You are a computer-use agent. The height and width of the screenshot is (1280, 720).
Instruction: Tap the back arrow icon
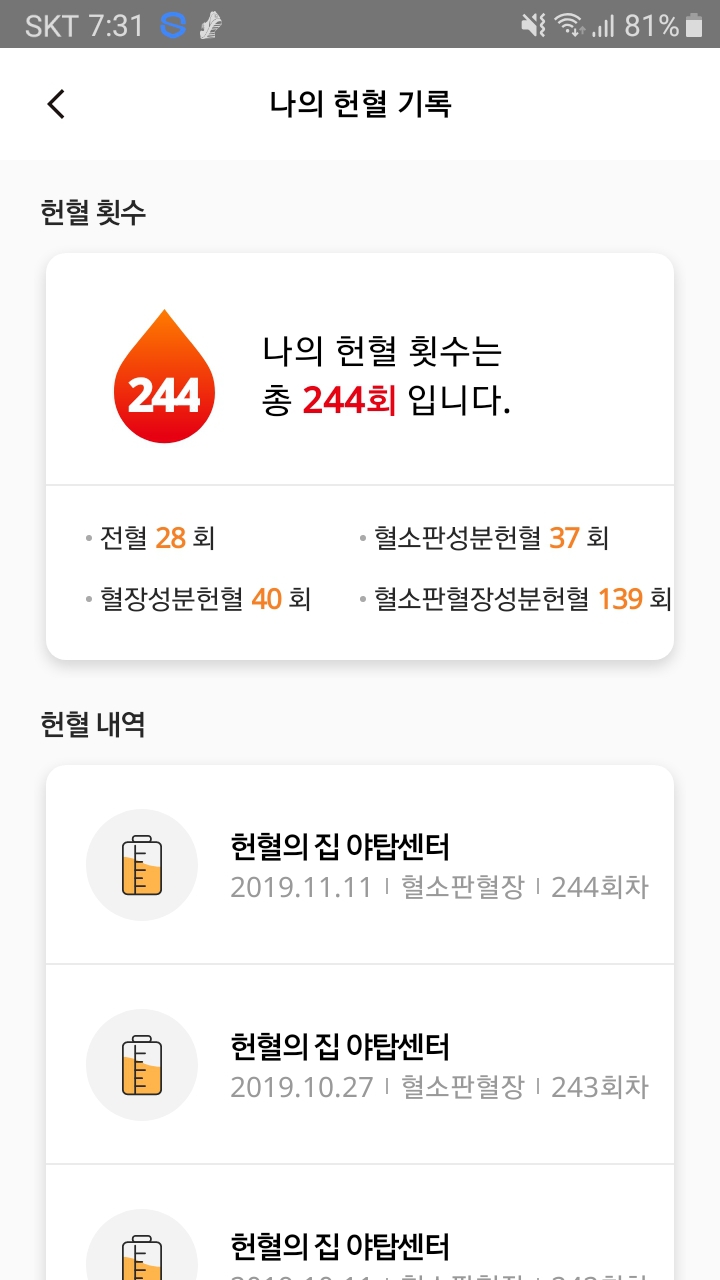tap(55, 103)
